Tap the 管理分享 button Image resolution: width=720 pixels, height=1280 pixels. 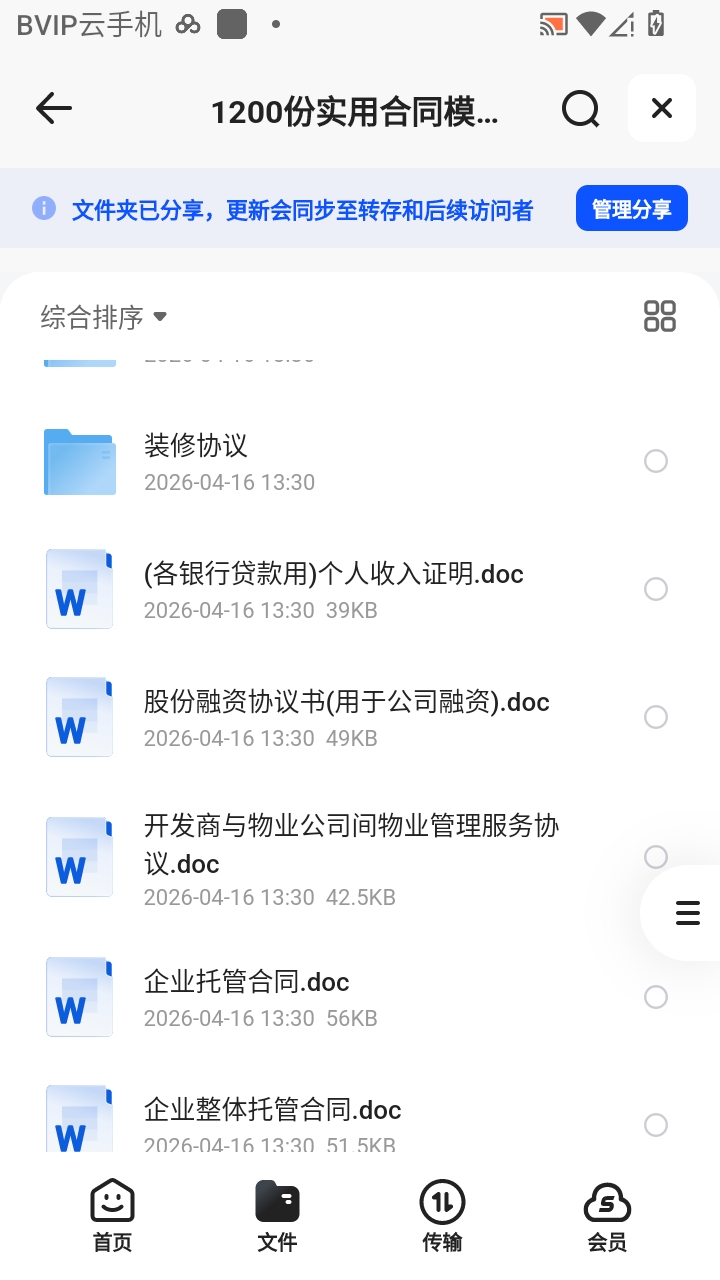click(632, 207)
